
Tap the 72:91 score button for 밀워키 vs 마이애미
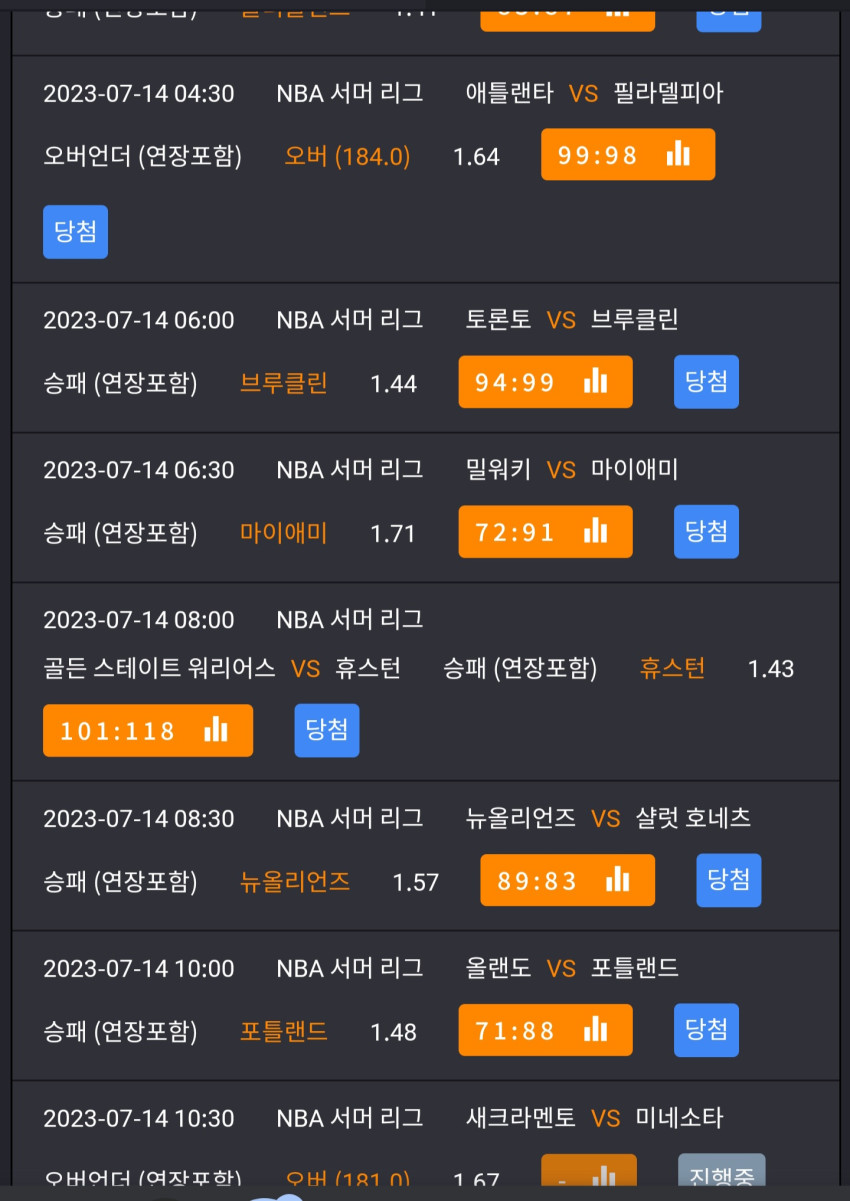pyautogui.click(x=546, y=531)
